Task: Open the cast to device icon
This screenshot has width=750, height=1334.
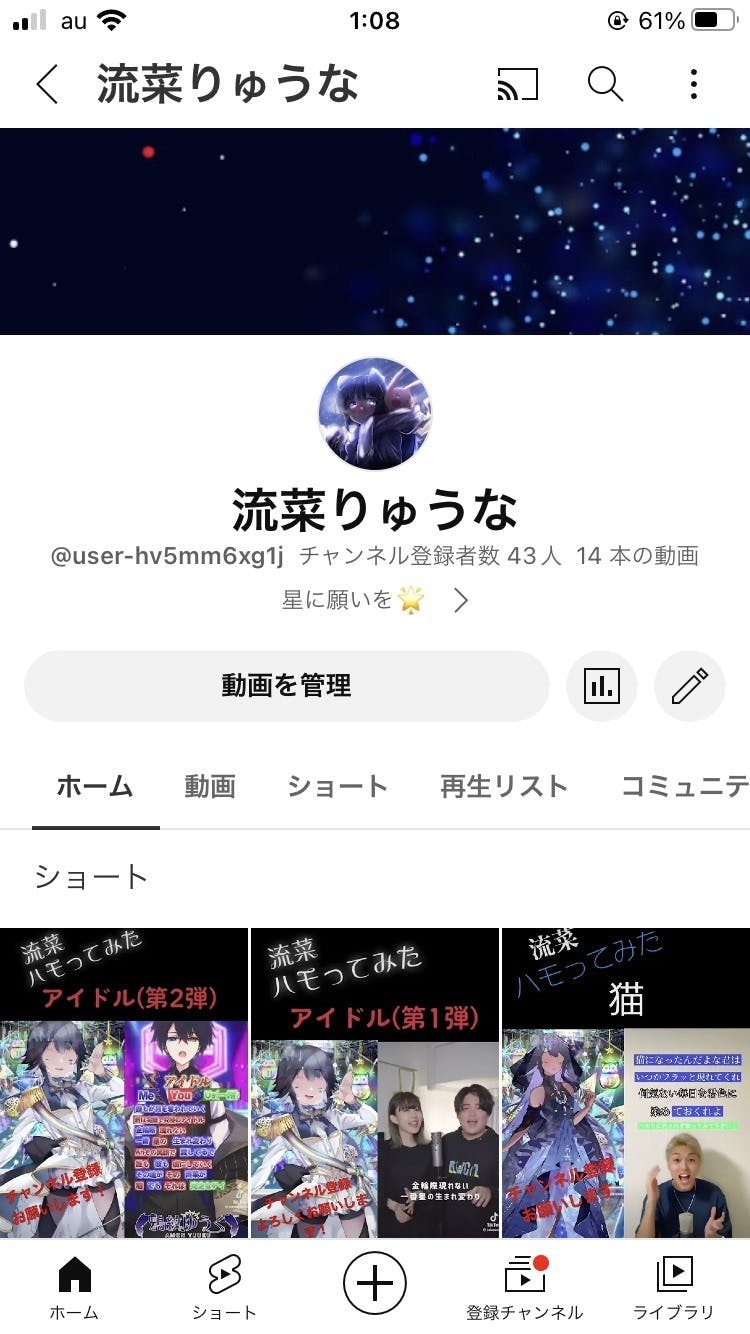Action: pyautogui.click(x=517, y=85)
